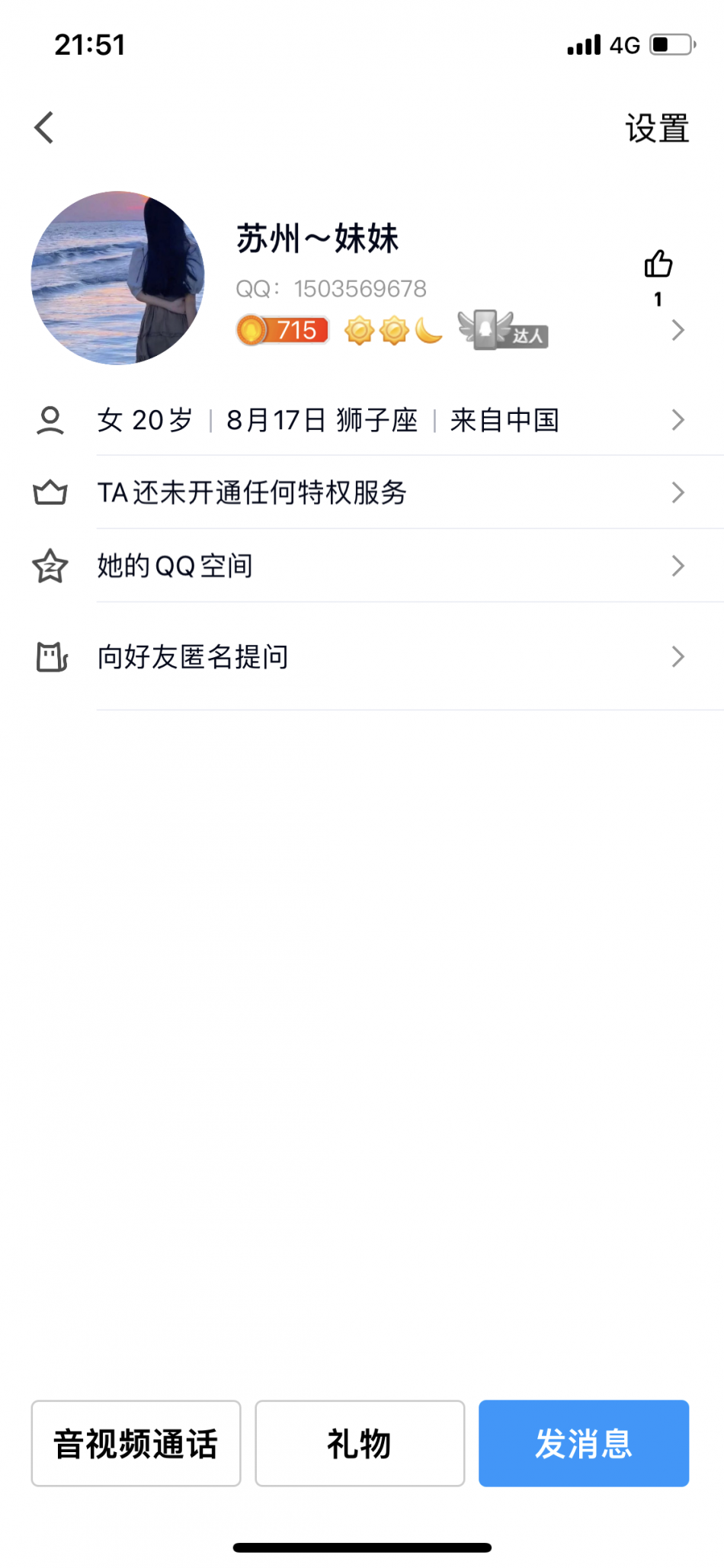Like this profile with the thumbs-up
The width and height of the screenshot is (724, 1568).
click(658, 265)
